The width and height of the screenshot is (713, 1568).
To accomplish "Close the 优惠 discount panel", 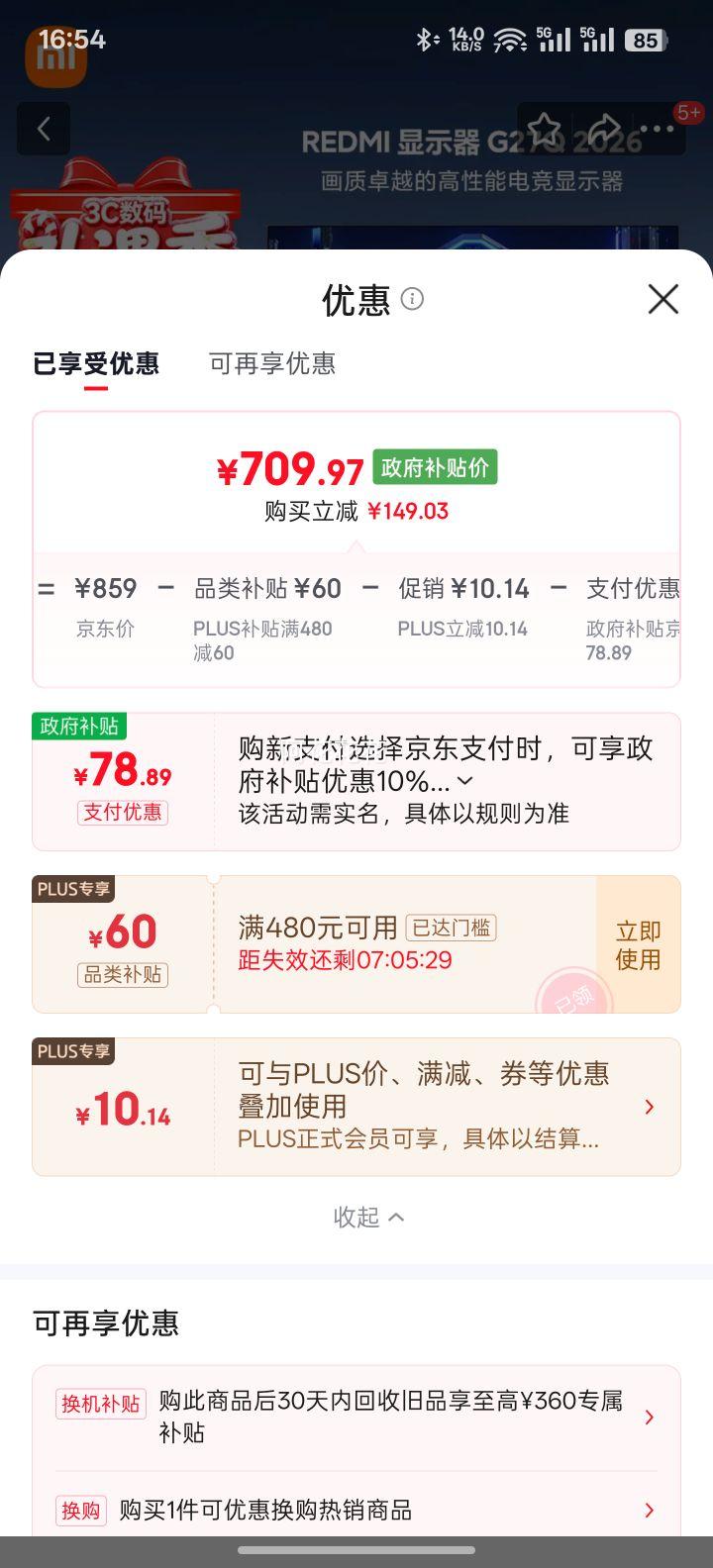I will 662,299.
